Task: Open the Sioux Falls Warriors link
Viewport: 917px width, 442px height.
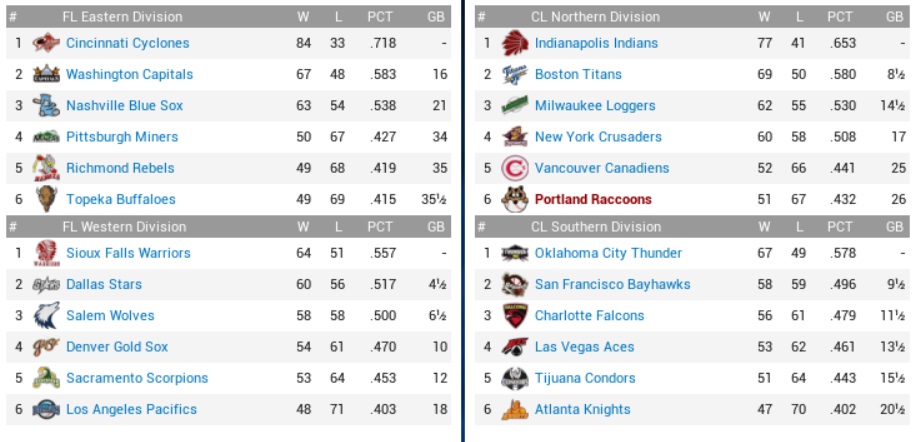Action: click(127, 253)
